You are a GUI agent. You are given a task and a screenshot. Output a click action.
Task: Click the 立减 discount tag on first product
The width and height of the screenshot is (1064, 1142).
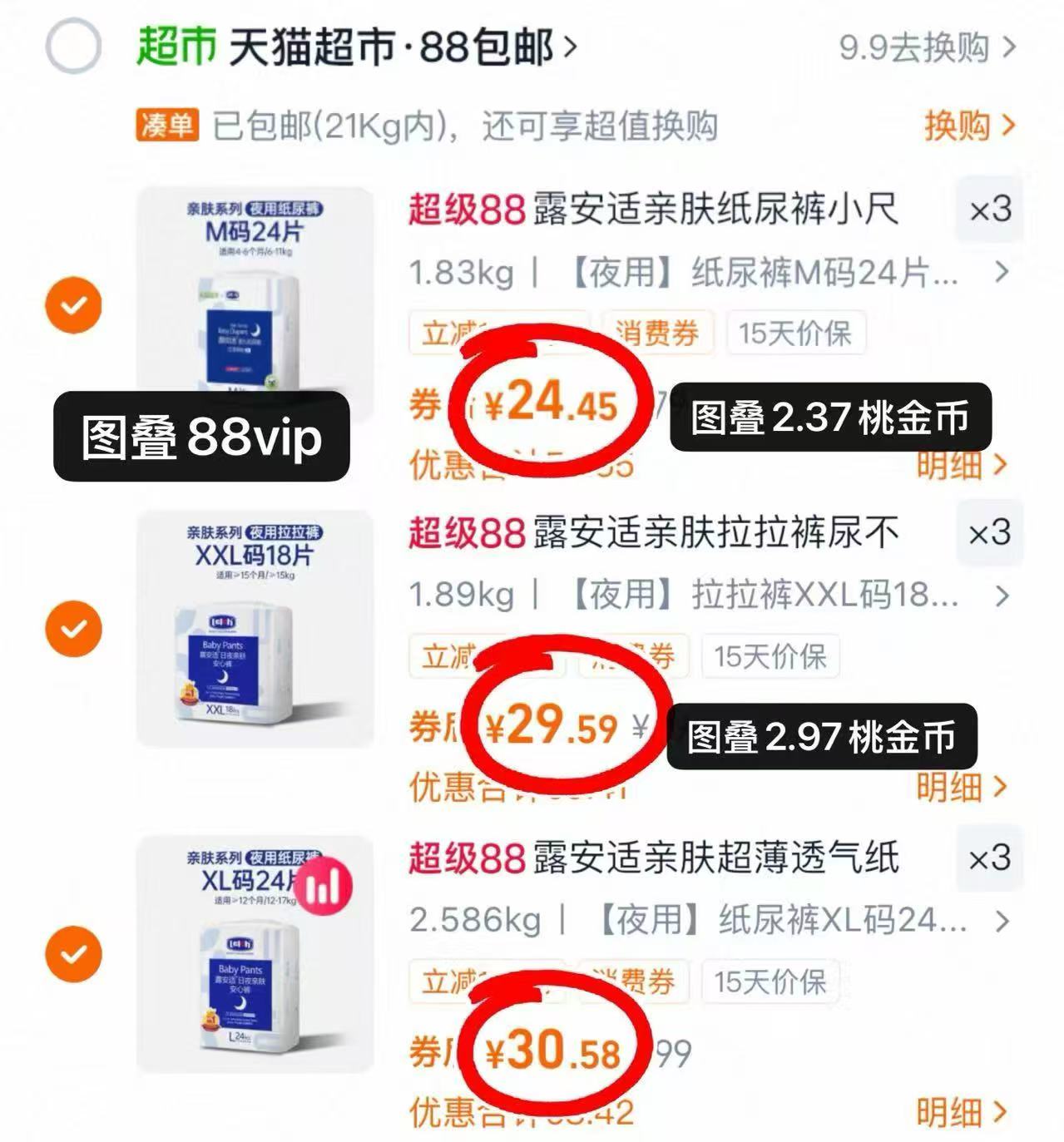pyautogui.click(x=448, y=332)
